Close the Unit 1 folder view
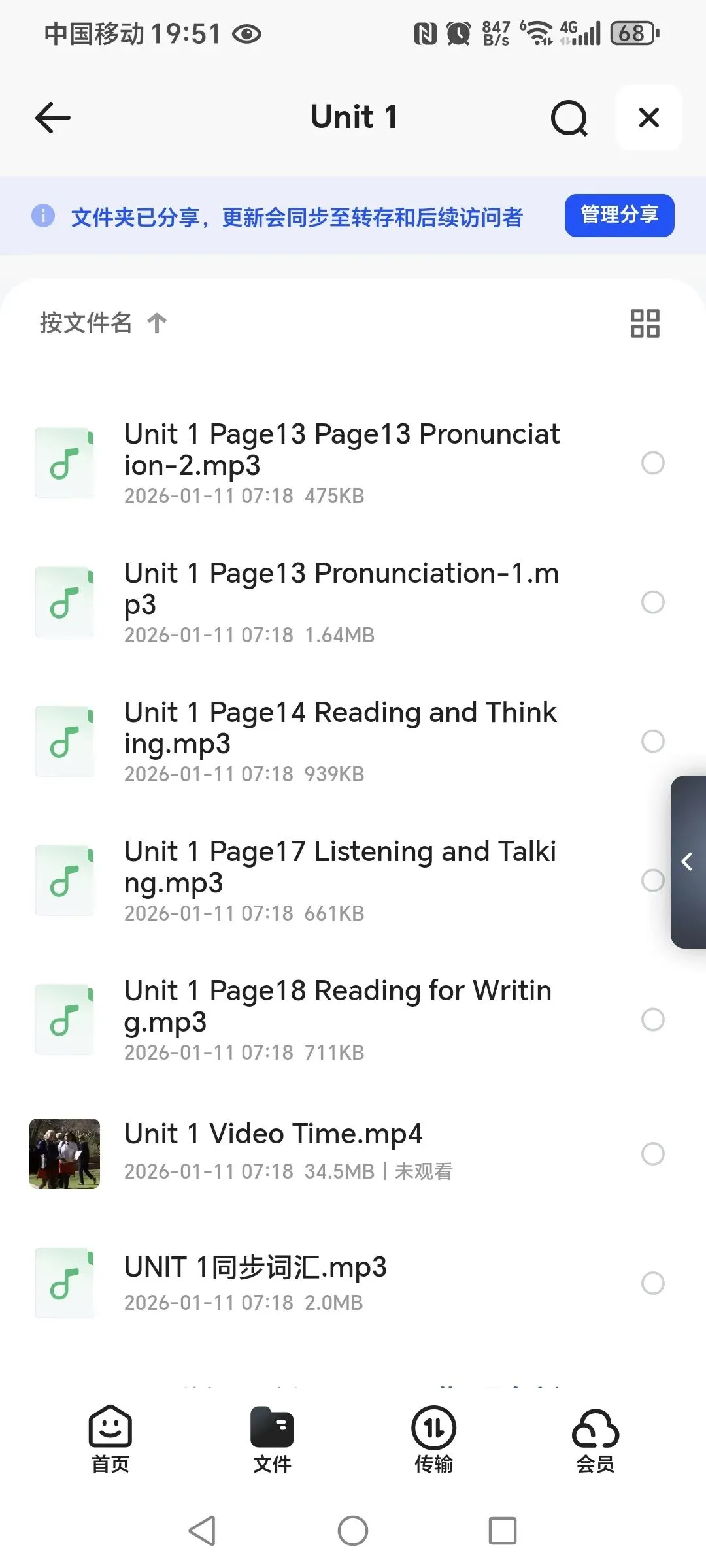Viewport: 706px width, 1568px height. pyautogui.click(x=648, y=118)
